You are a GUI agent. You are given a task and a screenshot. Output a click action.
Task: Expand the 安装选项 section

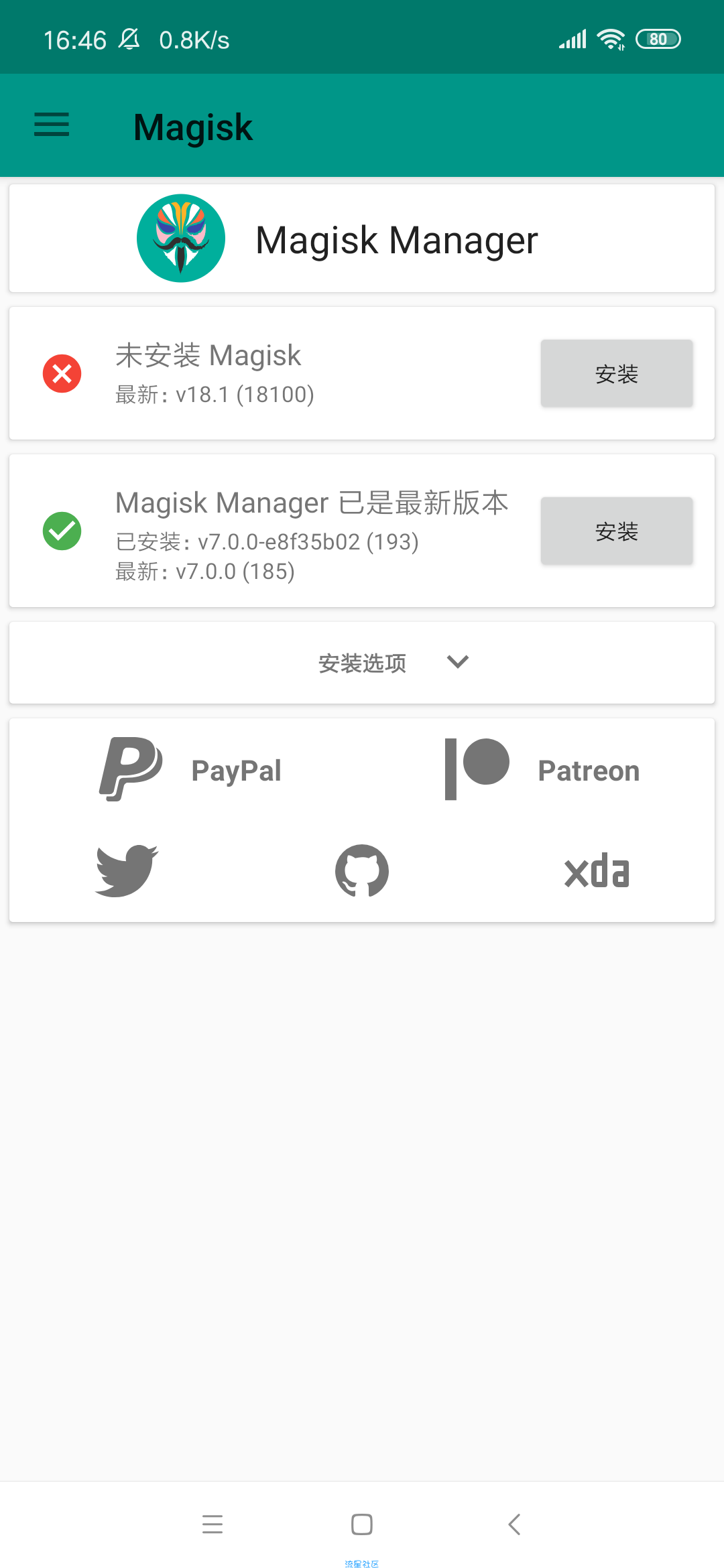[x=362, y=663]
